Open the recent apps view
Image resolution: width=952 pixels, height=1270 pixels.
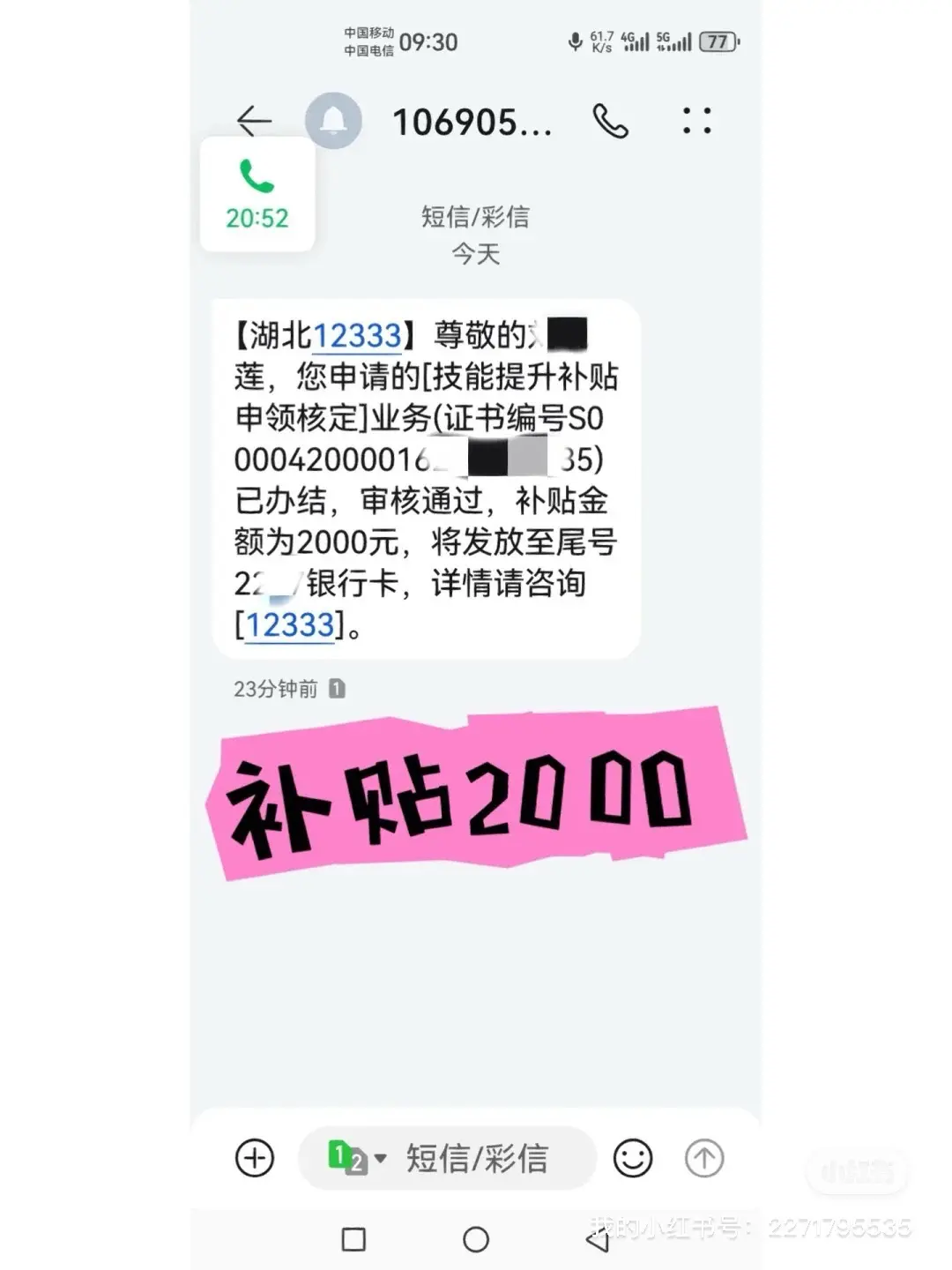click(353, 1240)
